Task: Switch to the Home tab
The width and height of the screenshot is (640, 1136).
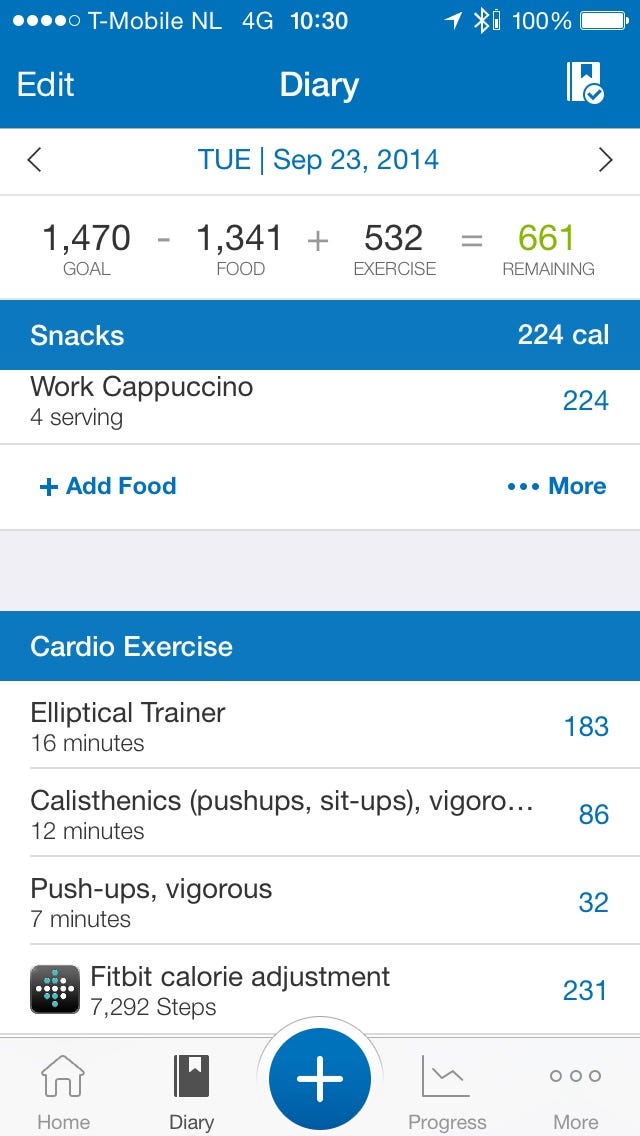Action: coord(63,1092)
